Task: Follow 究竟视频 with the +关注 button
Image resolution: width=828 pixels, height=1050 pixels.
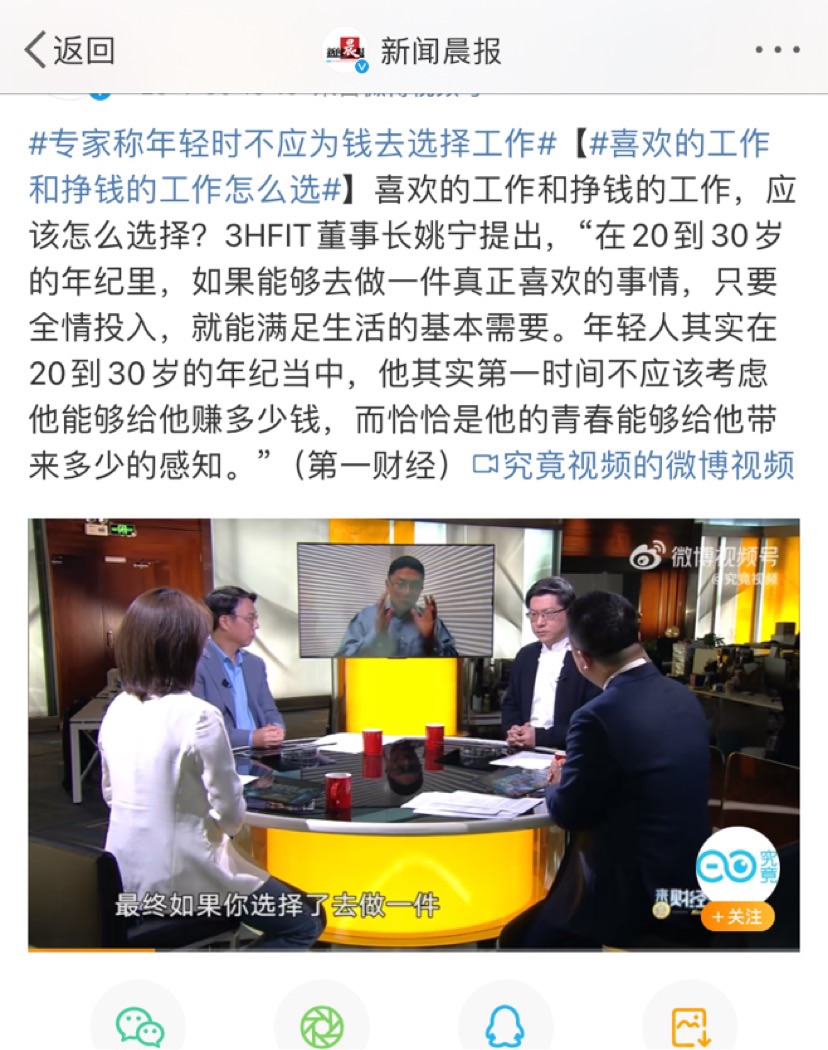Action: tap(737, 916)
